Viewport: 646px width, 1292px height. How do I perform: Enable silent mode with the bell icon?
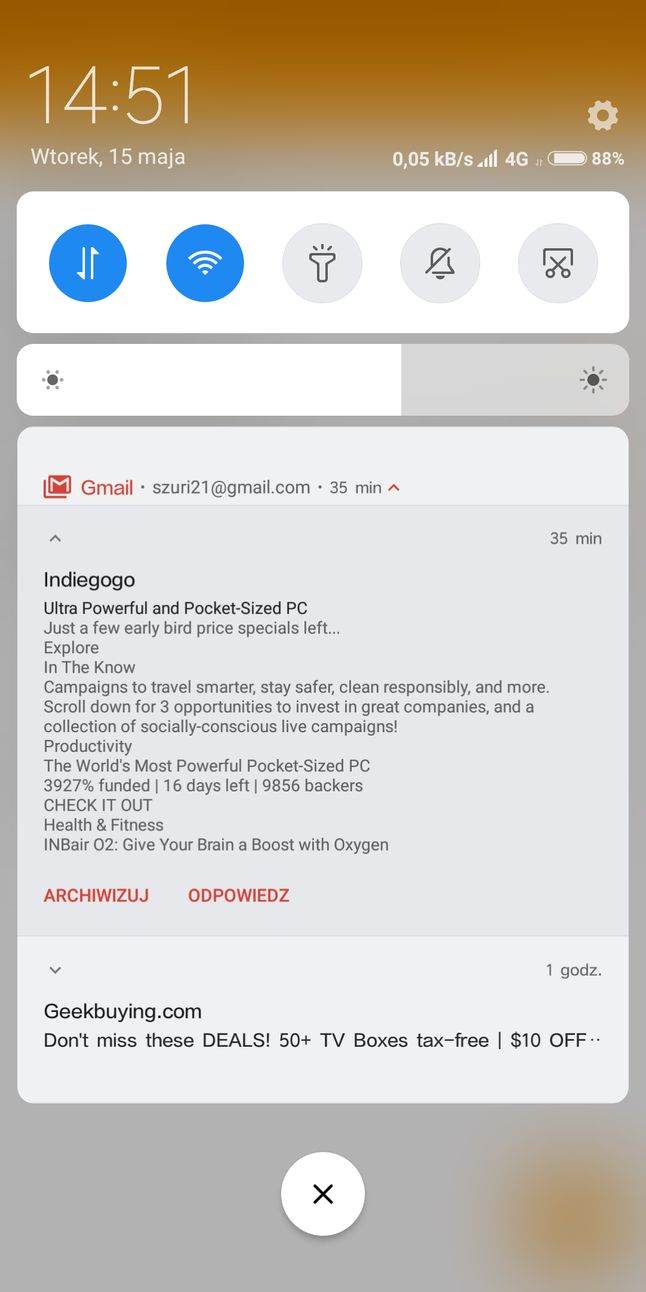(440, 263)
